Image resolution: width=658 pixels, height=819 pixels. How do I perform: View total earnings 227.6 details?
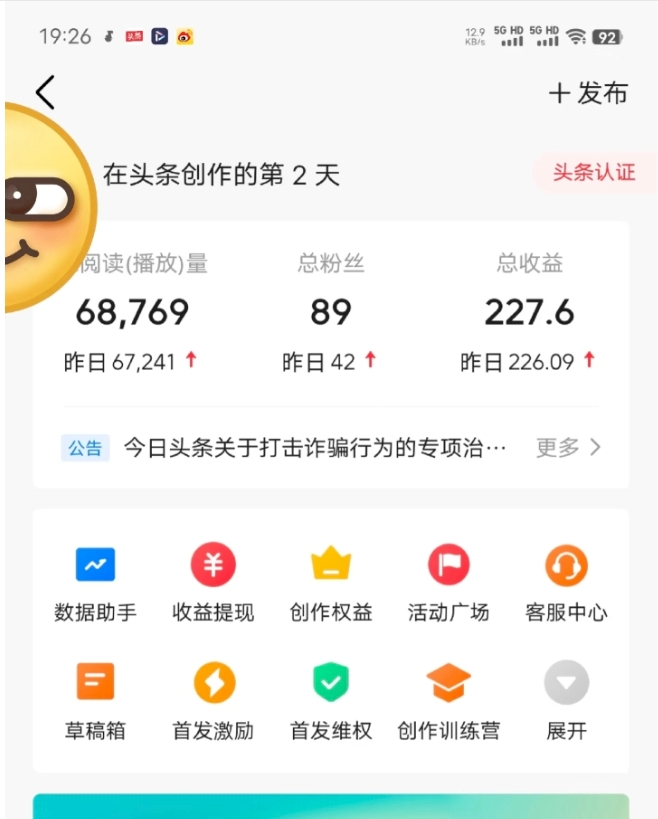(529, 313)
